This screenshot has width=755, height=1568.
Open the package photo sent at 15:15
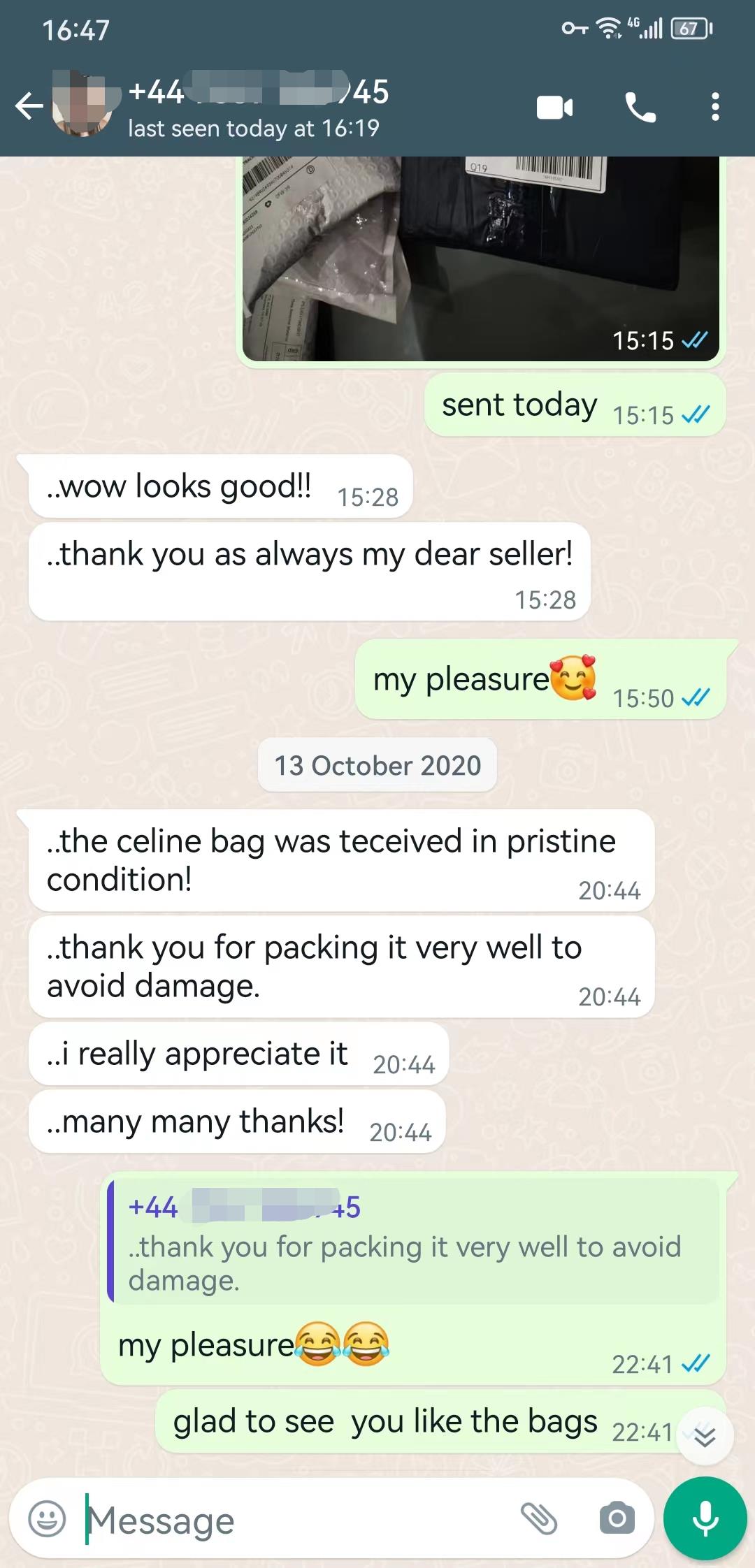(481, 259)
